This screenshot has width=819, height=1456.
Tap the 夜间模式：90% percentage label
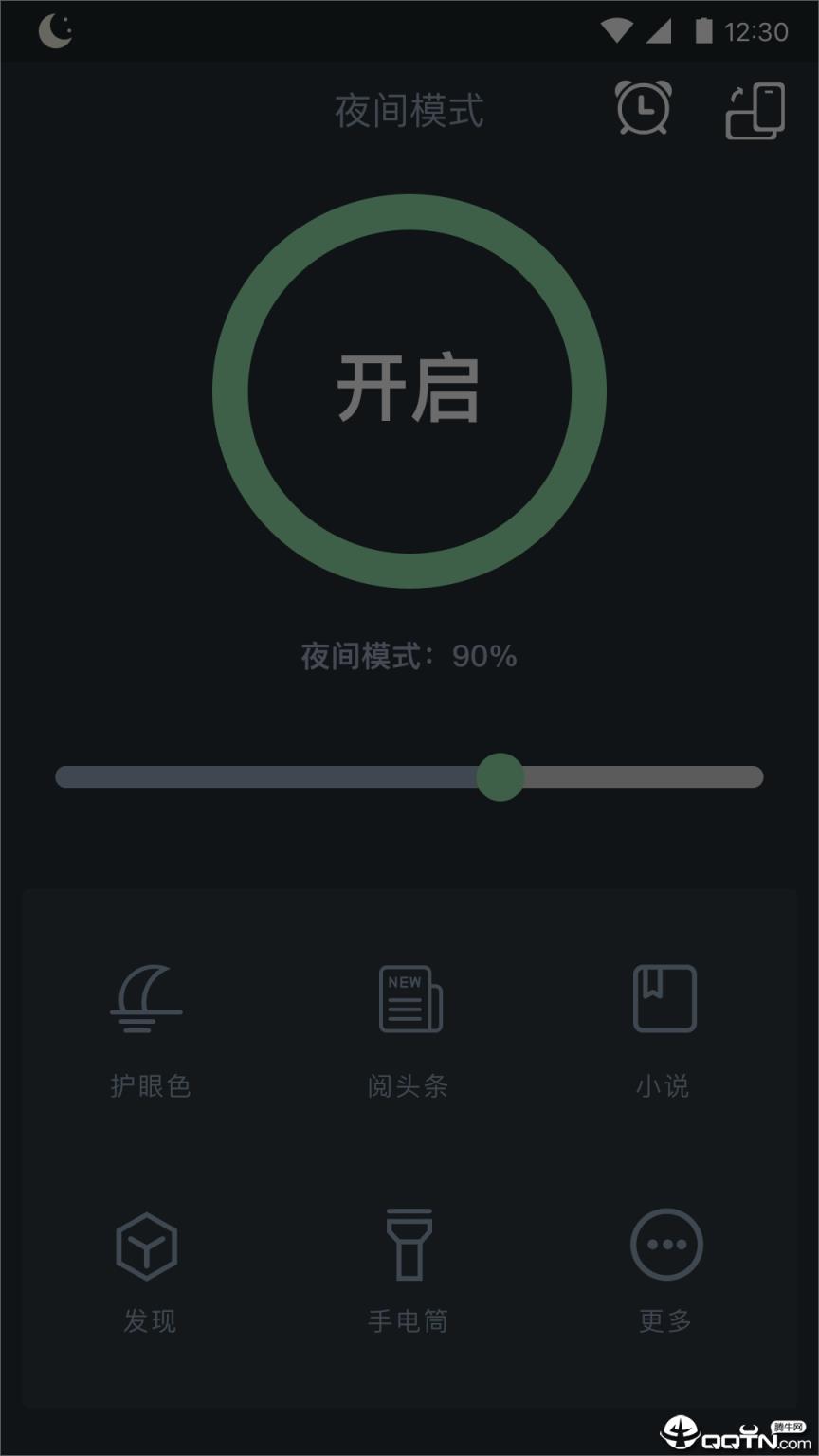click(x=408, y=654)
